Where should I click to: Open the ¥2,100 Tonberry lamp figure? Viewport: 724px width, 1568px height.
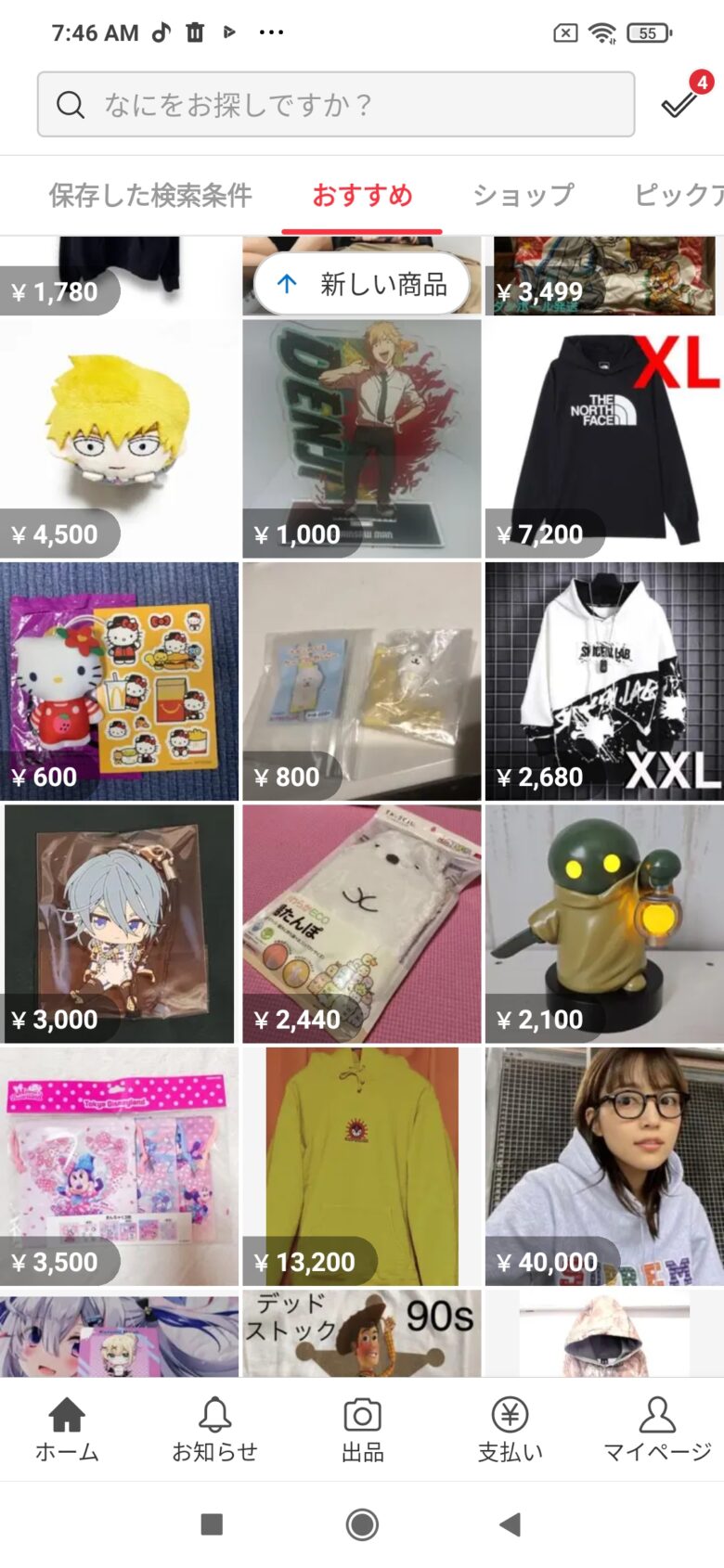pyautogui.click(x=604, y=923)
